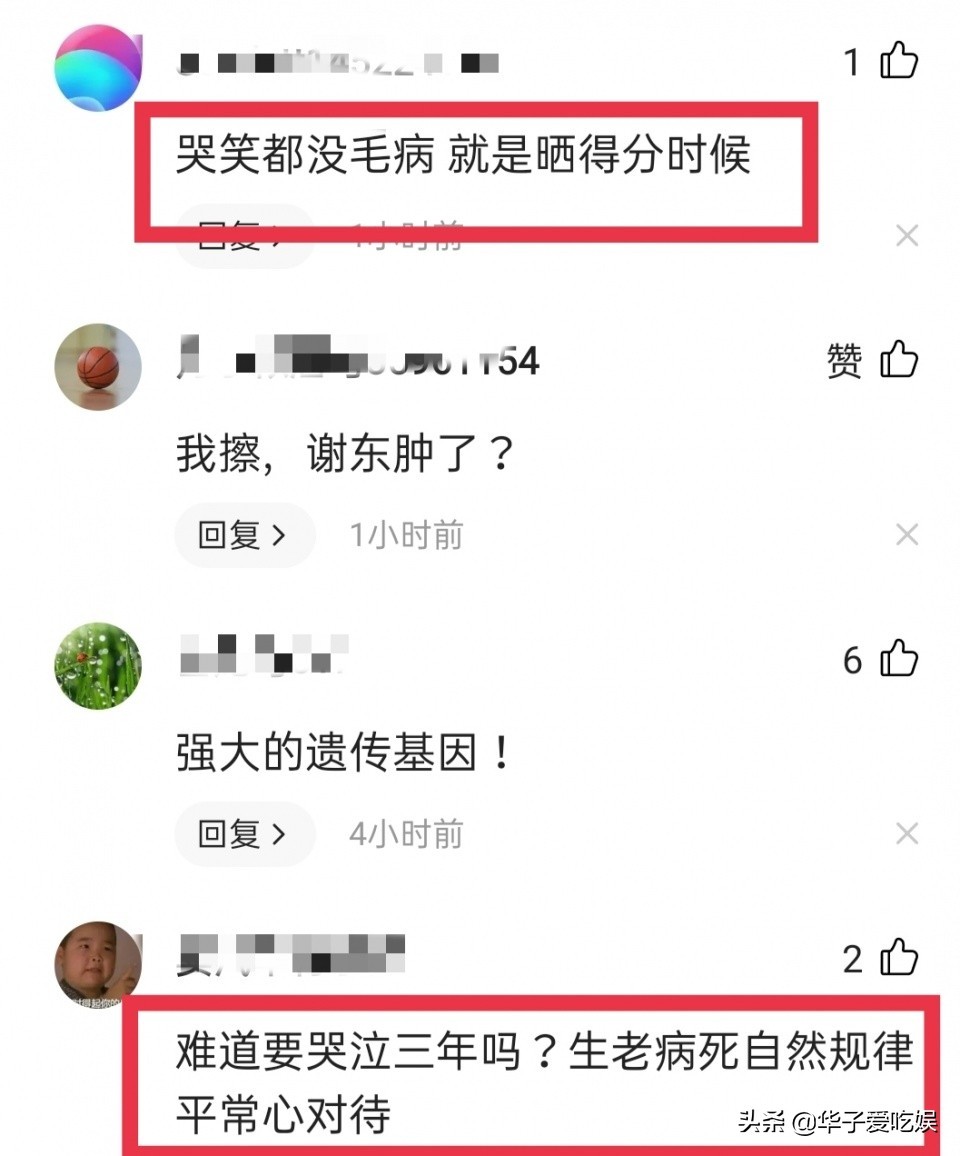Reply to the comment "强大的遗传基因!"

[x=243, y=834]
